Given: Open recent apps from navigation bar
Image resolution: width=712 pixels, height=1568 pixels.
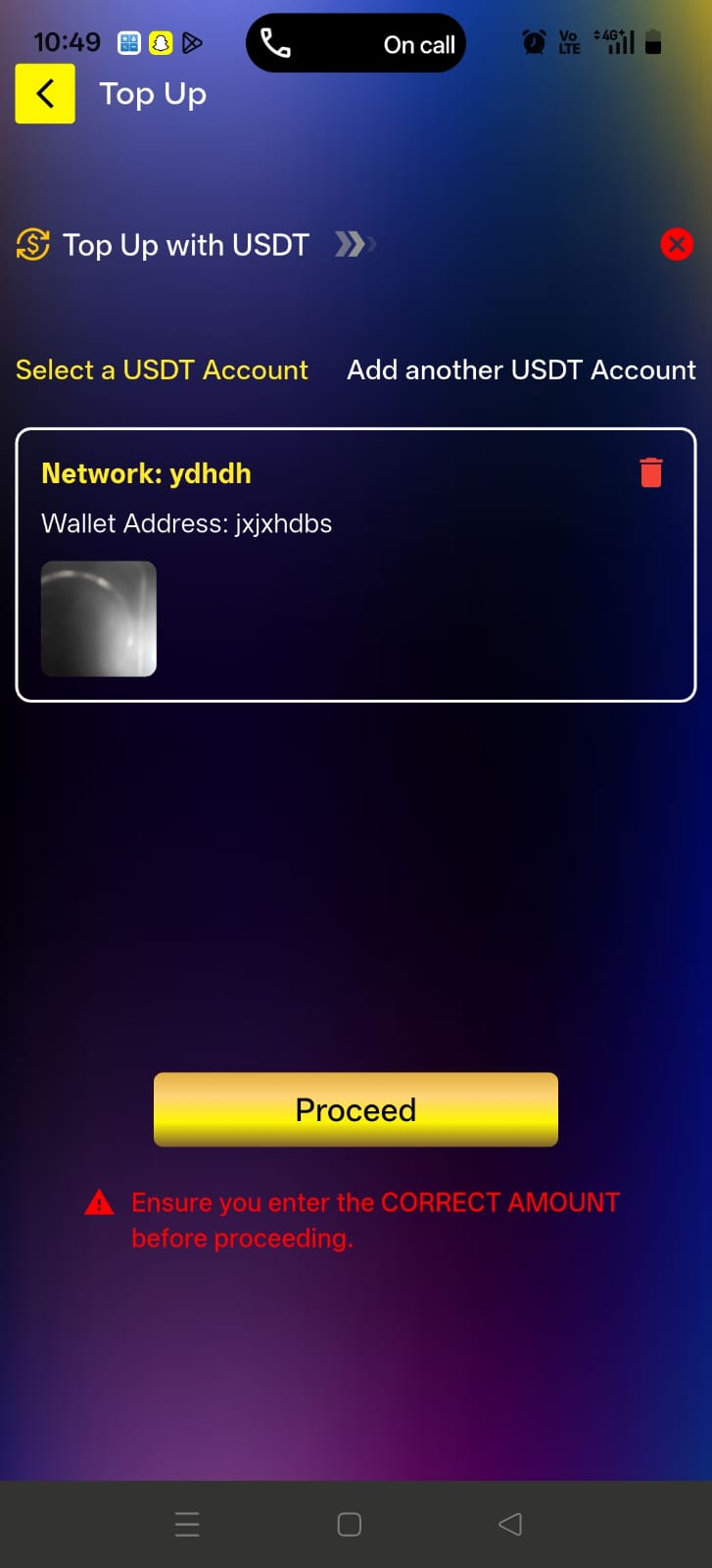Looking at the screenshot, I should [x=187, y=1524].
